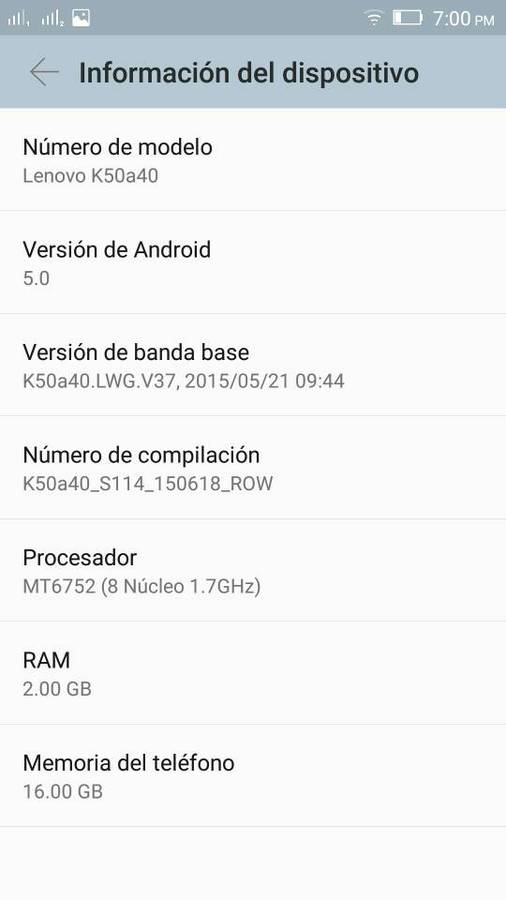Open the Versión de banda base row
Screen dimensions: 506x900
click(253, 365)
